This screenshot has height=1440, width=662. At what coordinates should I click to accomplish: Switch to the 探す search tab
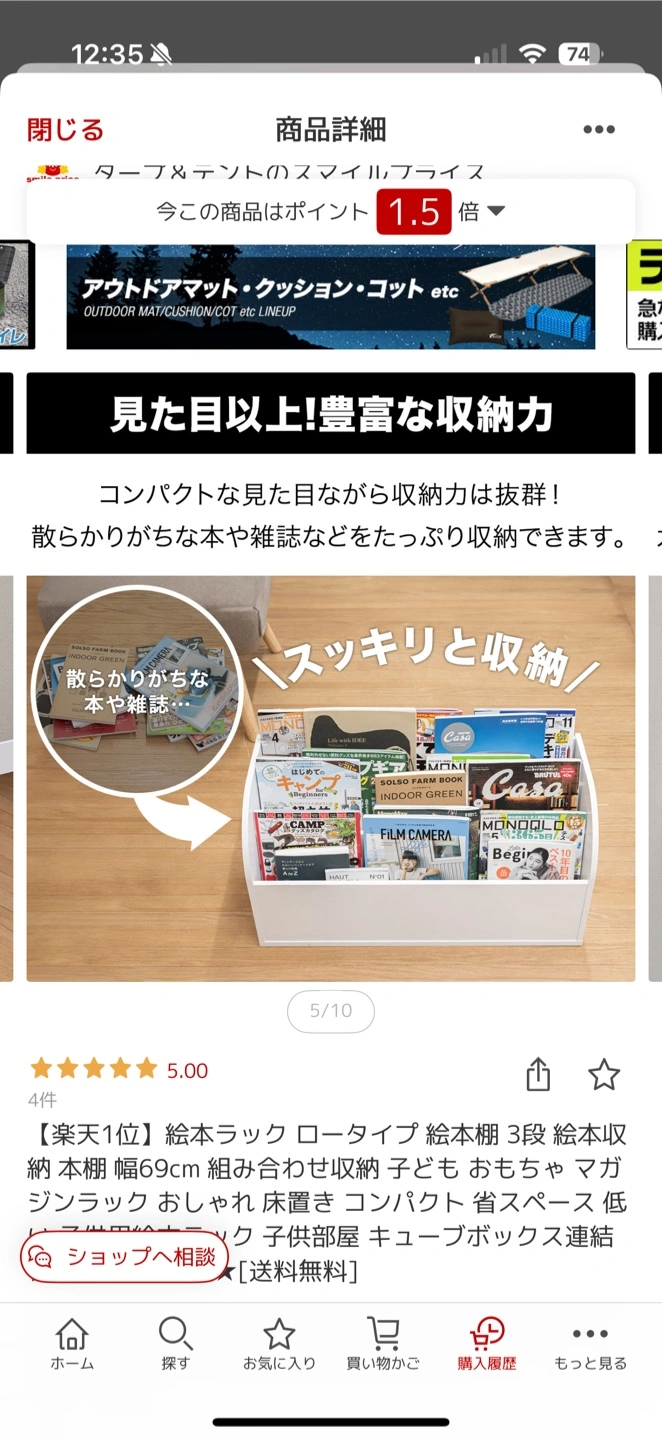coord(175,1343)
